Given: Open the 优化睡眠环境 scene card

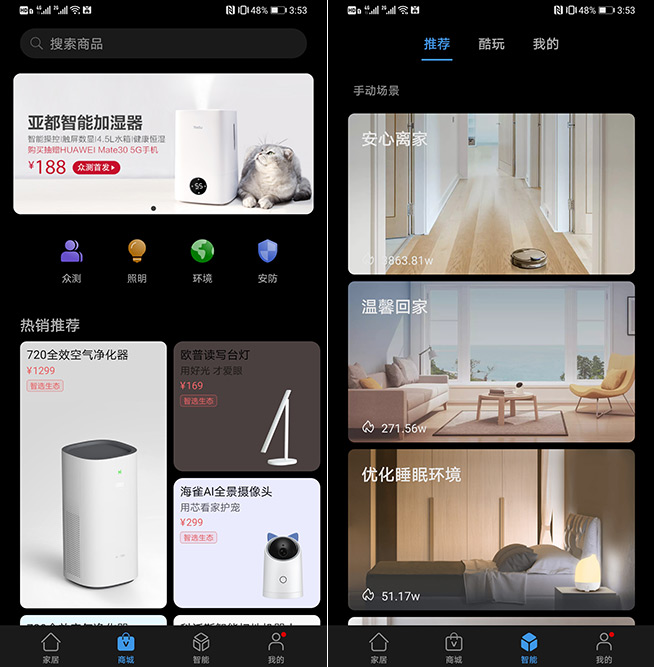Looking at the screenshot, I should (x=491, y=529).
